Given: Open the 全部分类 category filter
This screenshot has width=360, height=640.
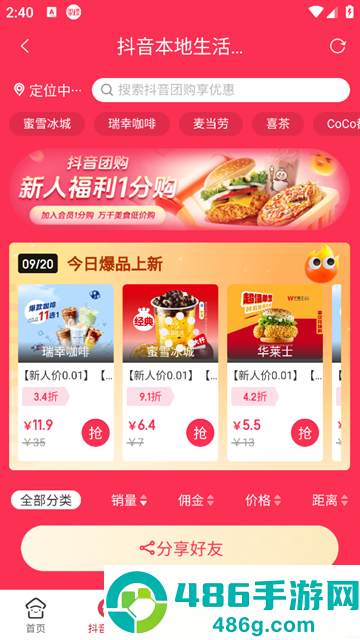Looking at the screenshot, I should pos(46,500).
